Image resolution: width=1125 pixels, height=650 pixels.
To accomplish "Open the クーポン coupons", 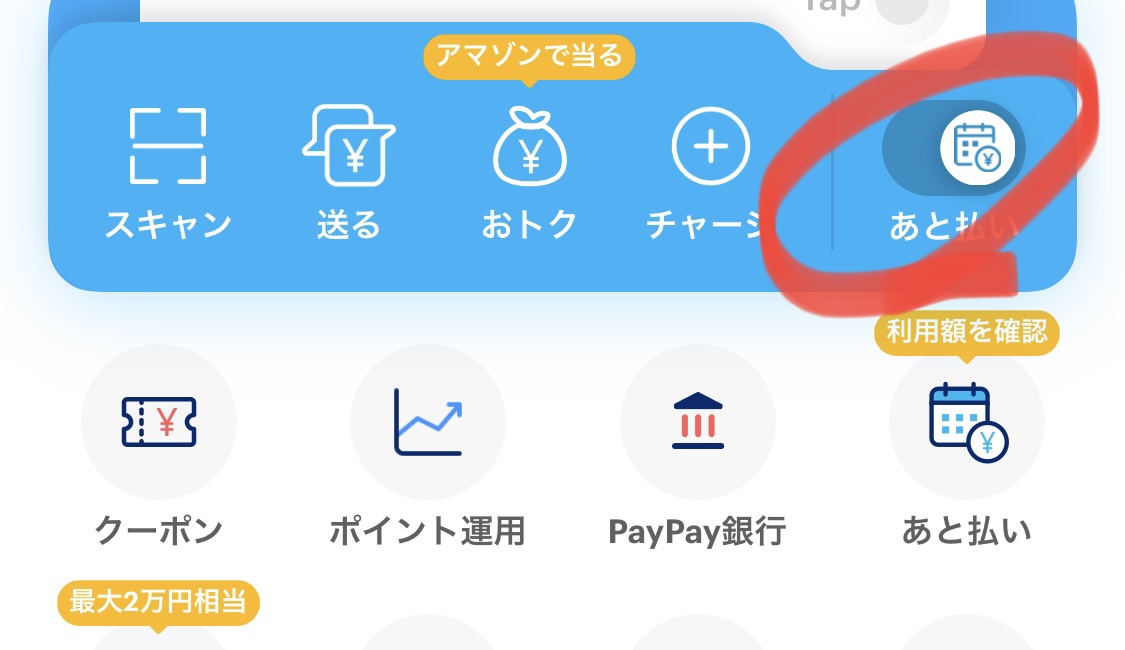I will [x=159, y=423].
